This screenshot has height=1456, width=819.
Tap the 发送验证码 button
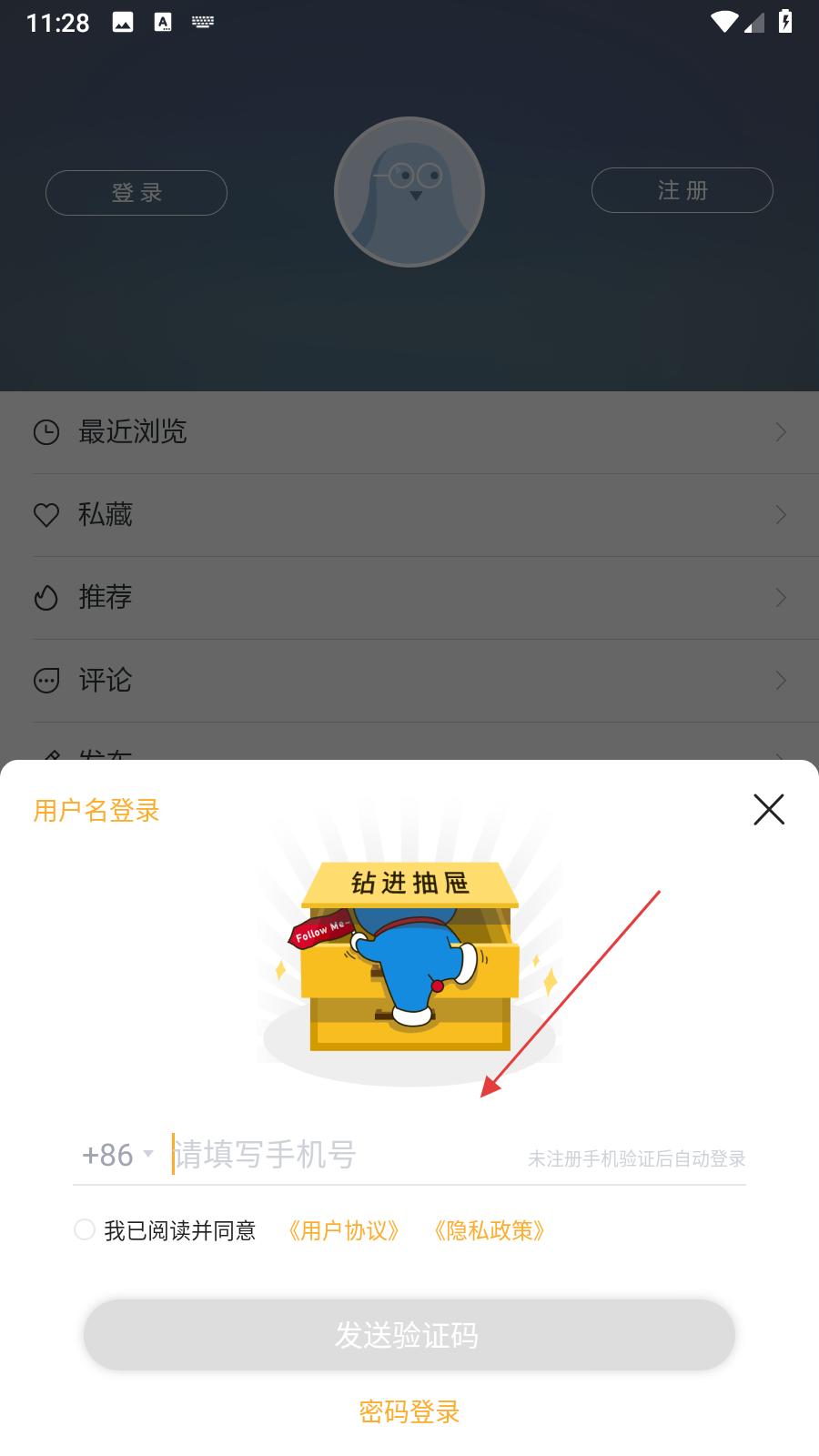coord(409,1335)
